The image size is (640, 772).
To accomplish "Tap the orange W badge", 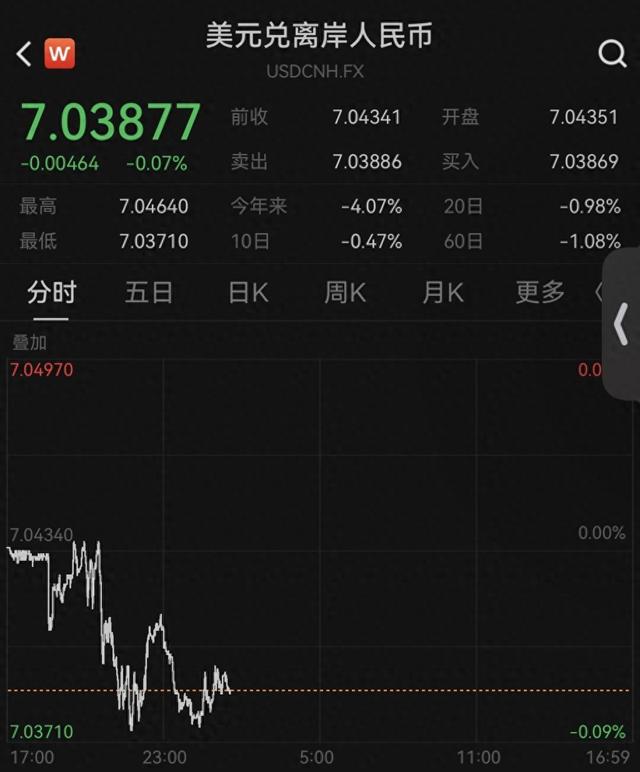I will 60,53.
